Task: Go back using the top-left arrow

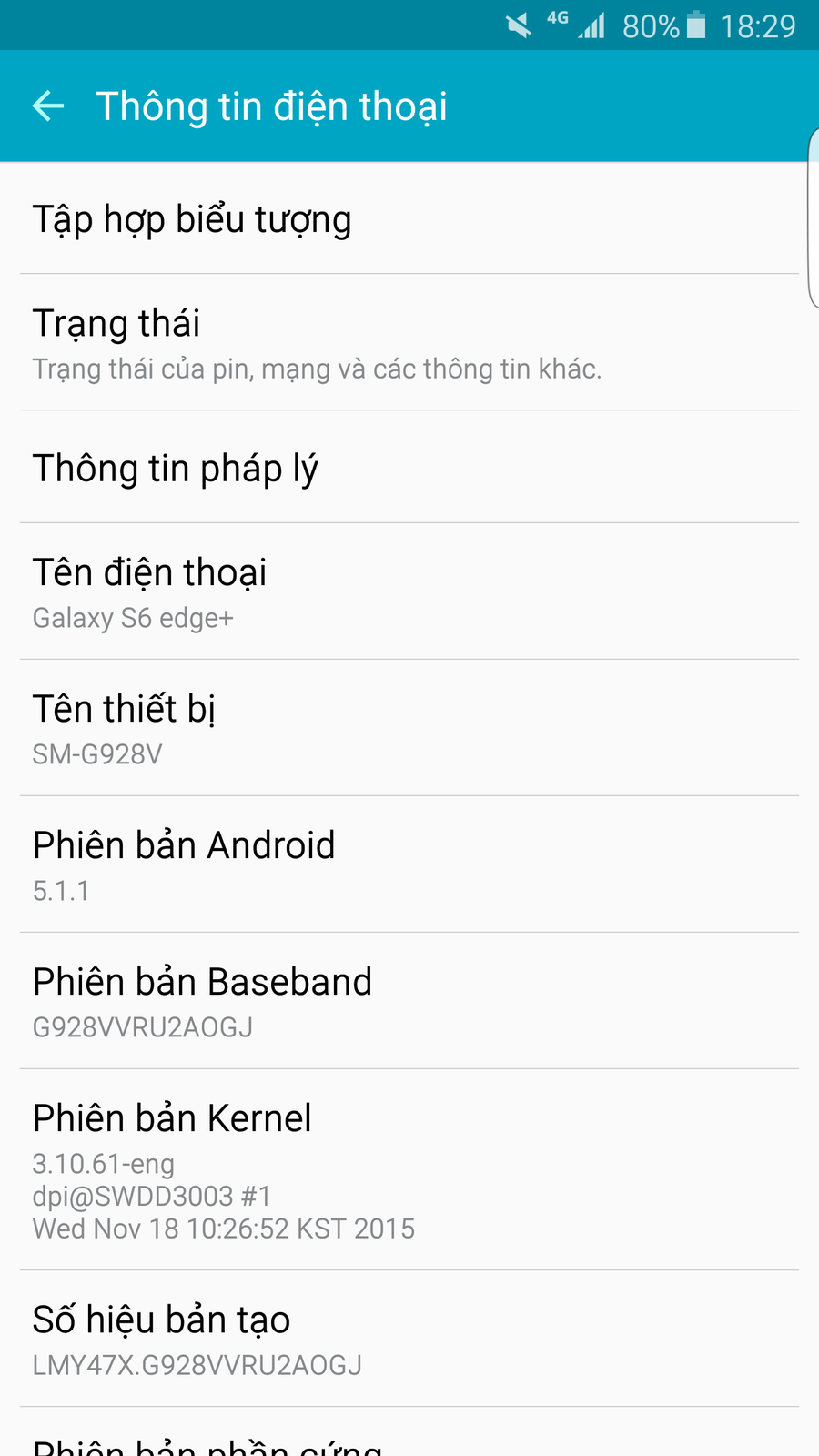Action: click(x=48, y=106)
